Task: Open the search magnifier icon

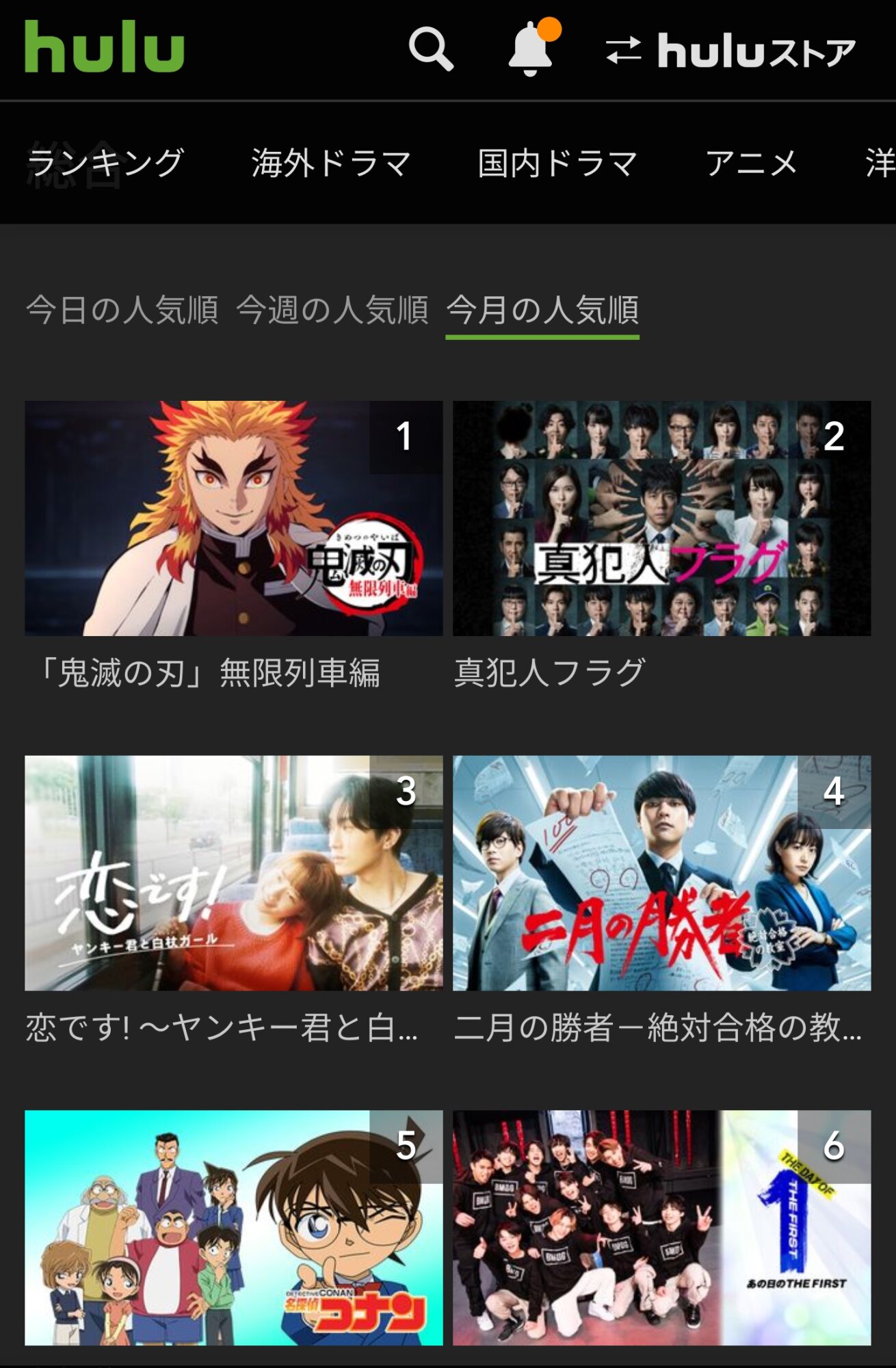Action: 430,49
